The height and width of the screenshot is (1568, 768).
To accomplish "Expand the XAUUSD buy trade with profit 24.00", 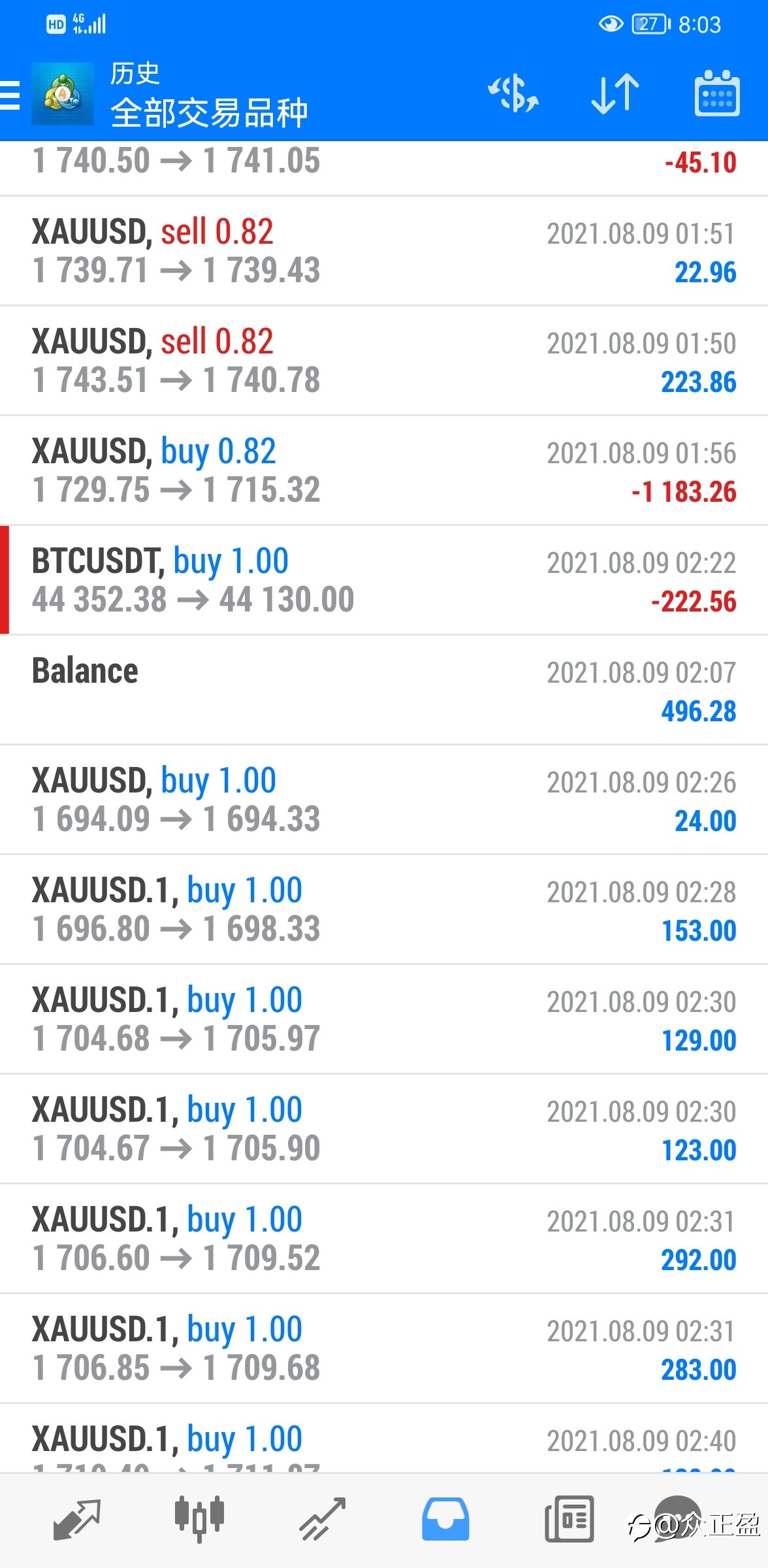I will 384,800.
